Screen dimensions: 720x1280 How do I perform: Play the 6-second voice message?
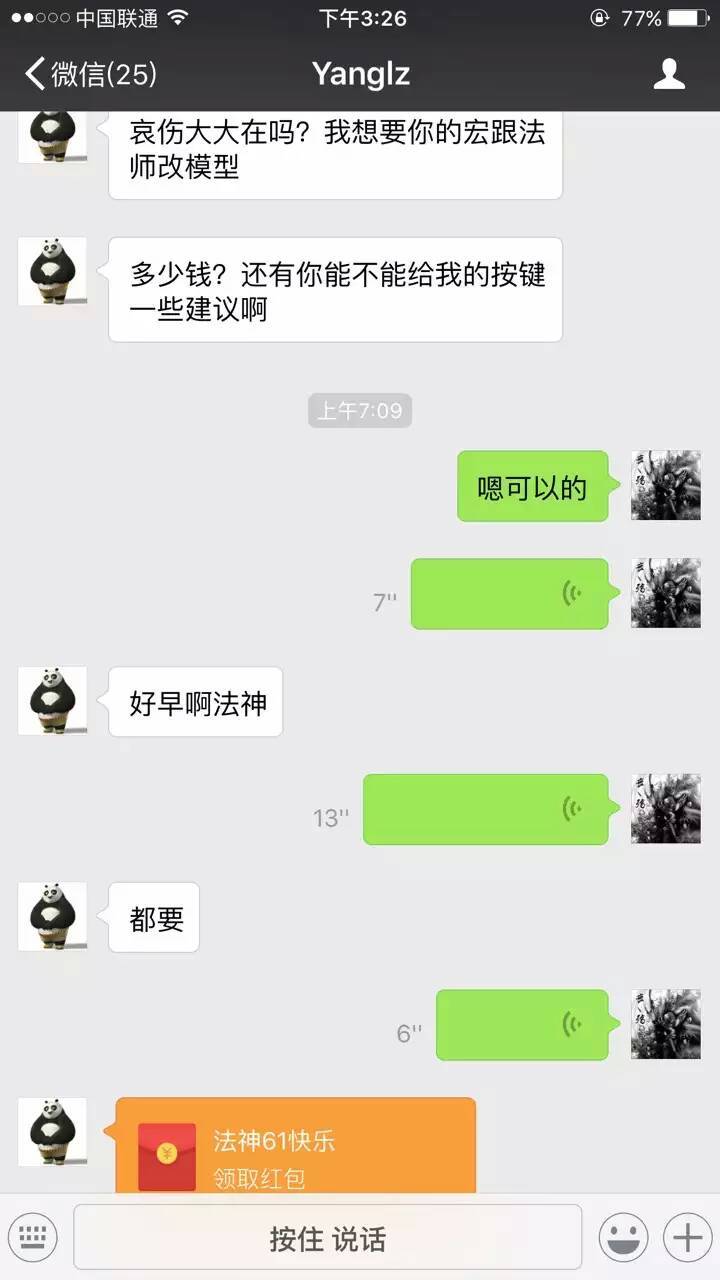point(521,1025)
